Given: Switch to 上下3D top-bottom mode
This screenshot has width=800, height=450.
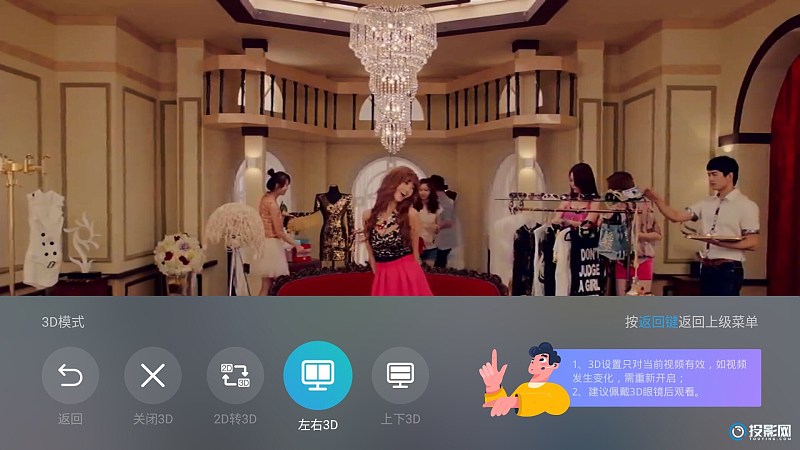Looking at the screenshot, I should [x=400, y=376].
